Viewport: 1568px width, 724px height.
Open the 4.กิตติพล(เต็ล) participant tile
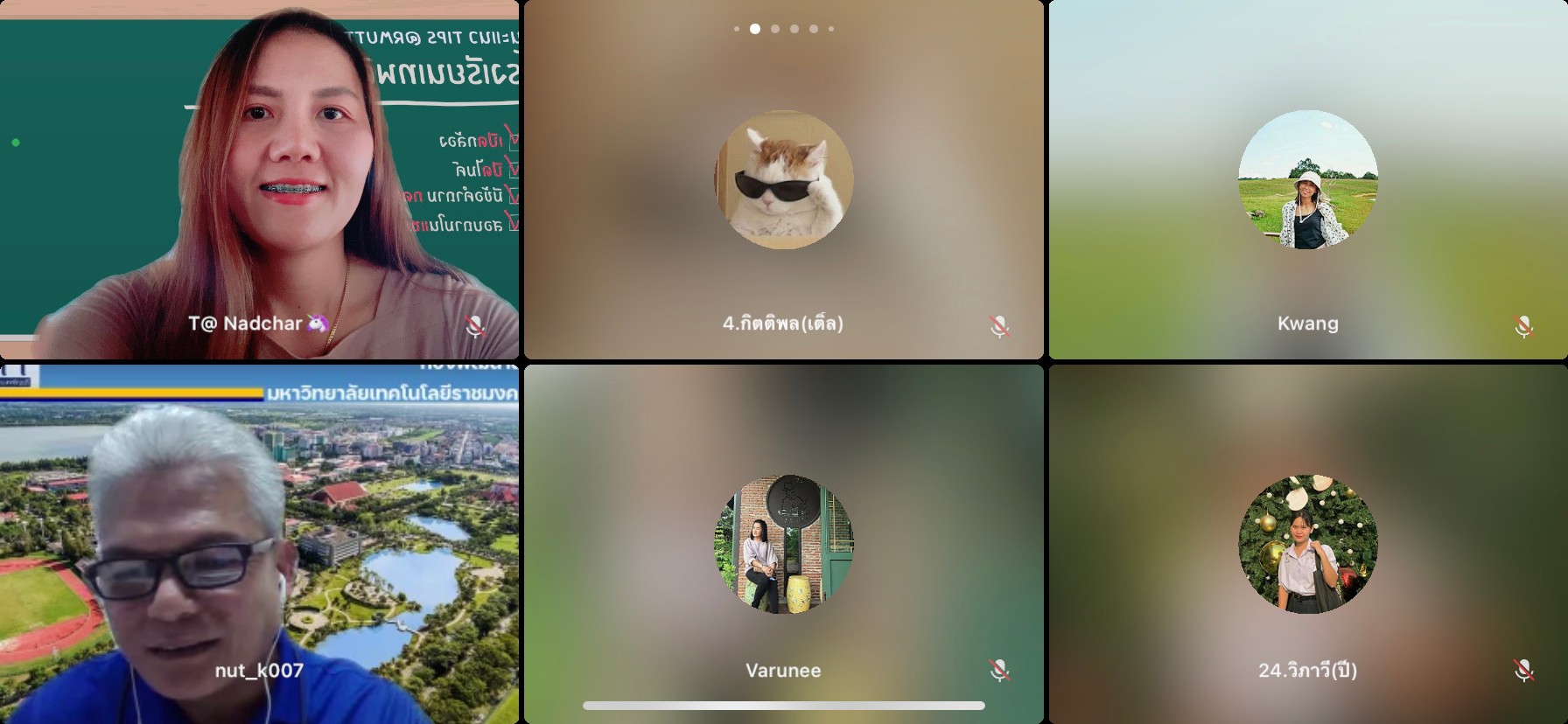[783, 179]
